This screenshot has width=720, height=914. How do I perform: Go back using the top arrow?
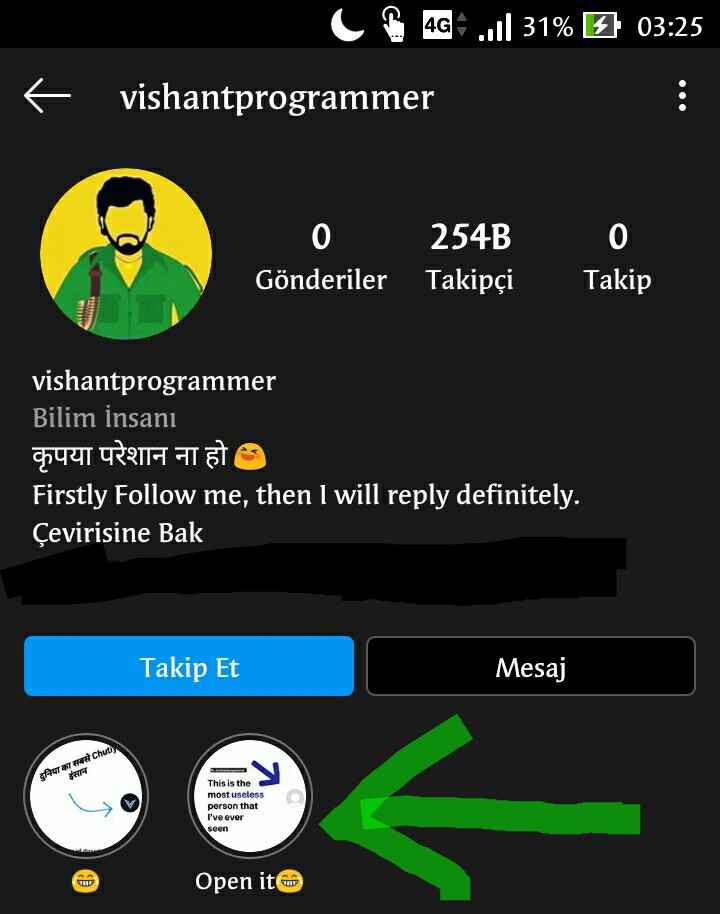47,97
